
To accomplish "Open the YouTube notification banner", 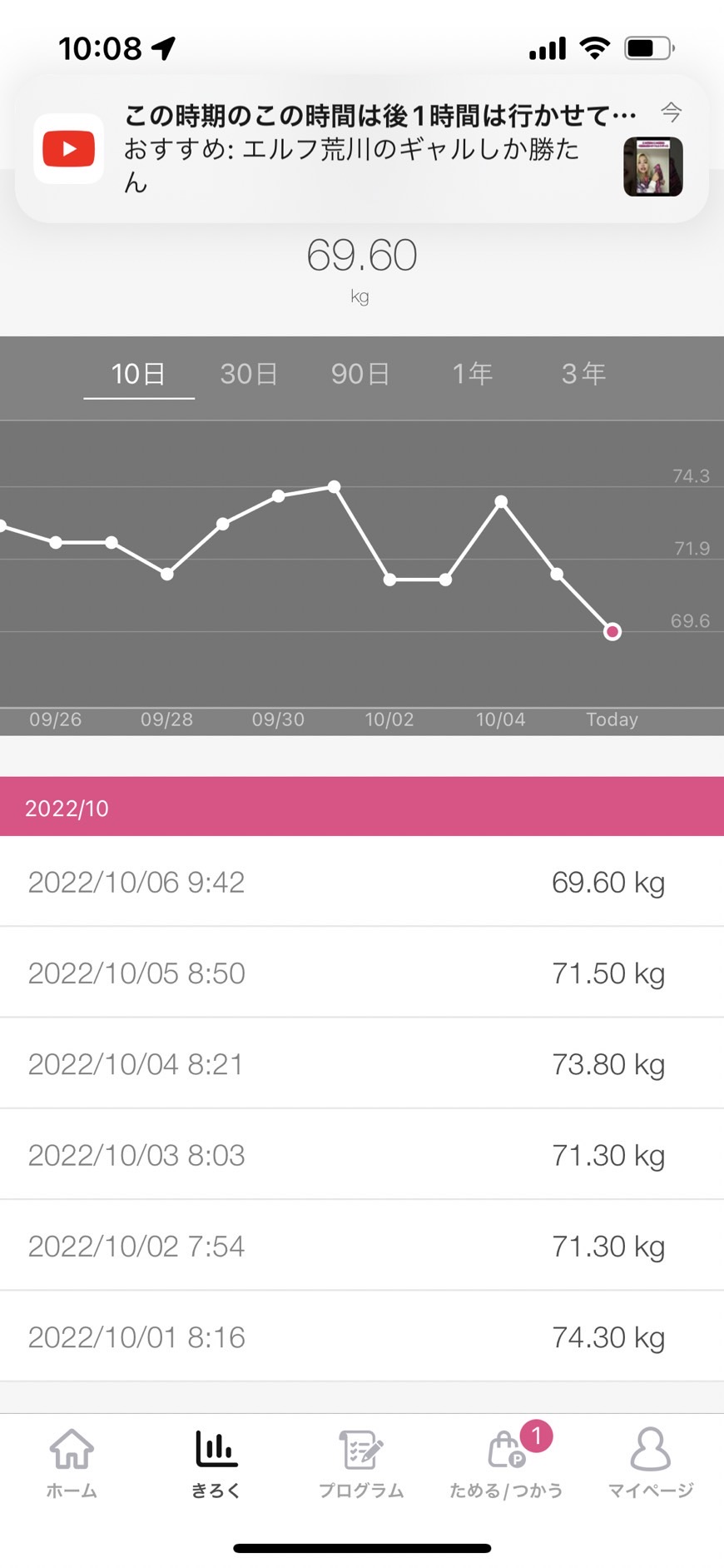I will point(362,149).
